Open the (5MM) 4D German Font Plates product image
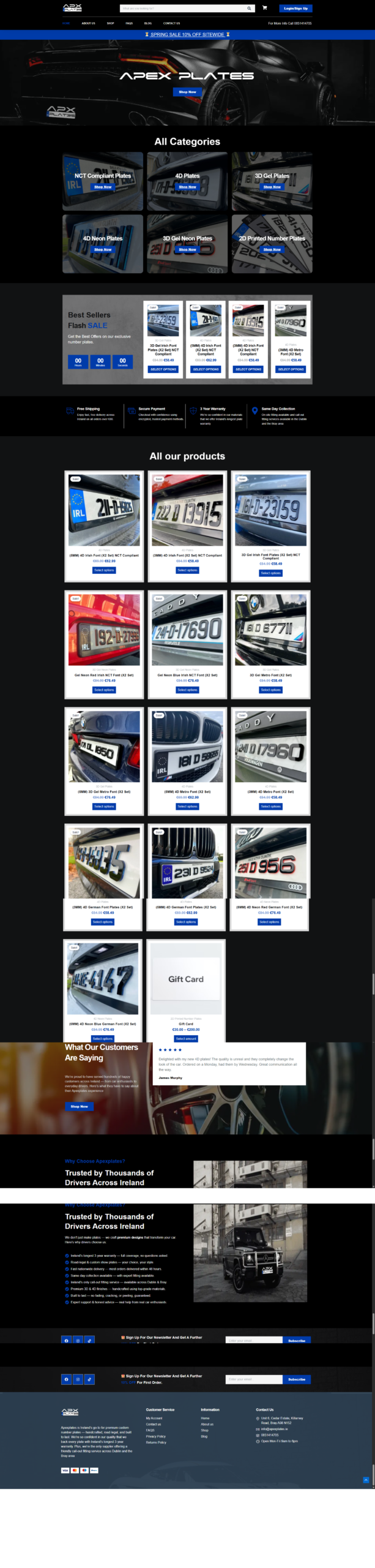This screenshot has width=375, height=1568. pos(186,862)
